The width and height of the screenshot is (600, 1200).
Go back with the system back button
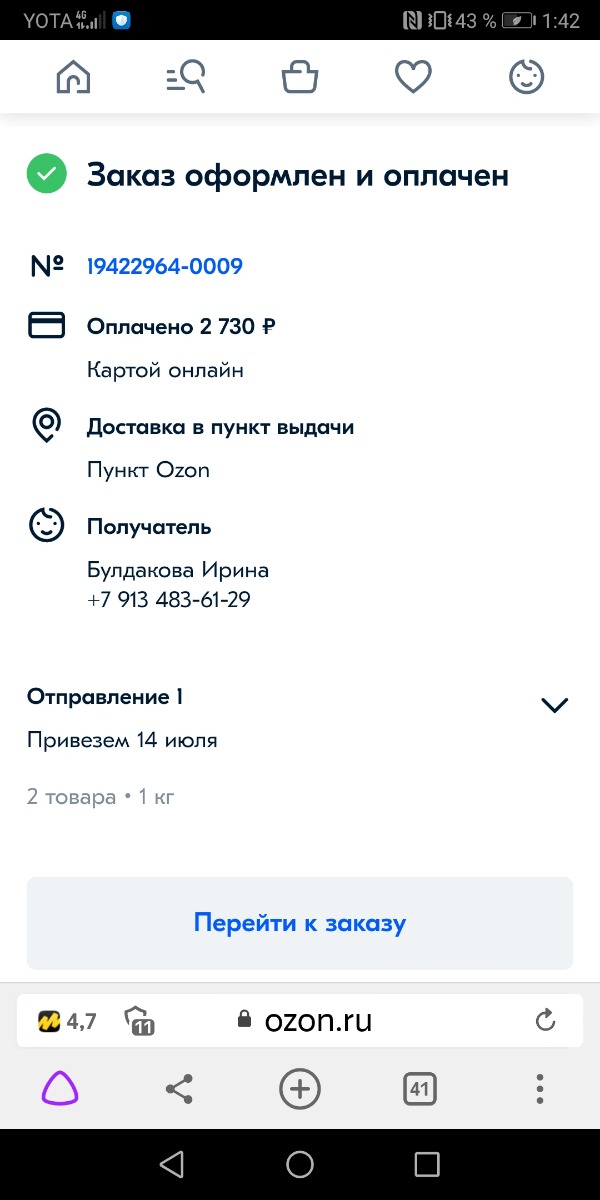pos(172,1164)
